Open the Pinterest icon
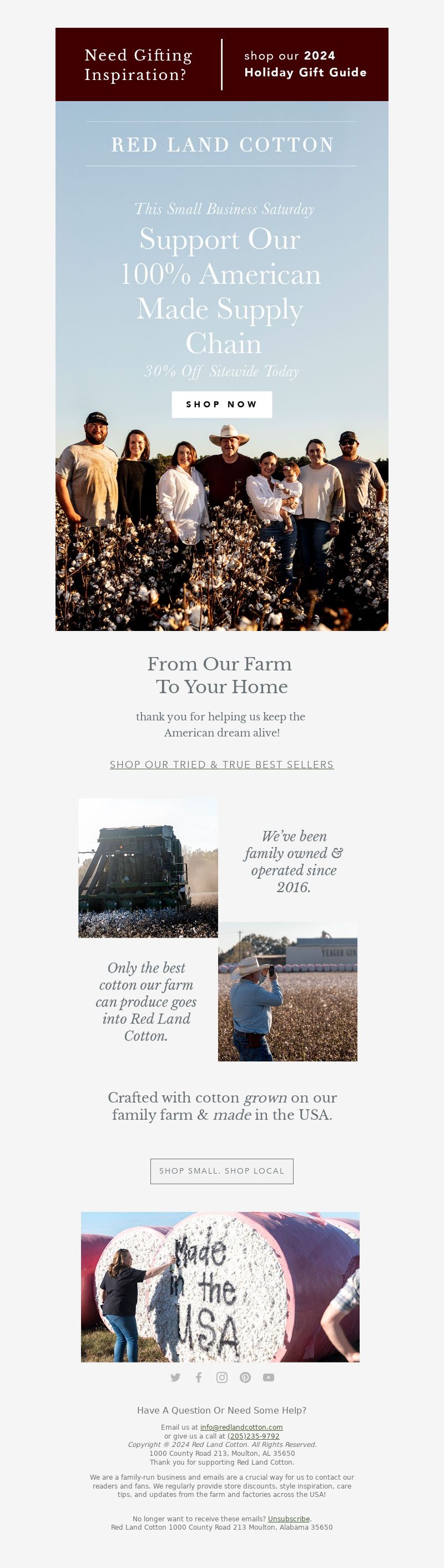The image size is (444, 1568). pyautogui.click(x=245, y=1377)
